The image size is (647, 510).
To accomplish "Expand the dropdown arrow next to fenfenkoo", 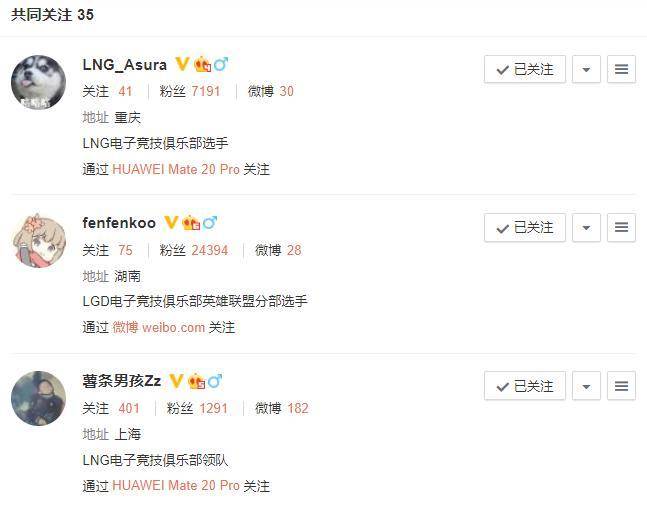I will (x=586, y=227).
